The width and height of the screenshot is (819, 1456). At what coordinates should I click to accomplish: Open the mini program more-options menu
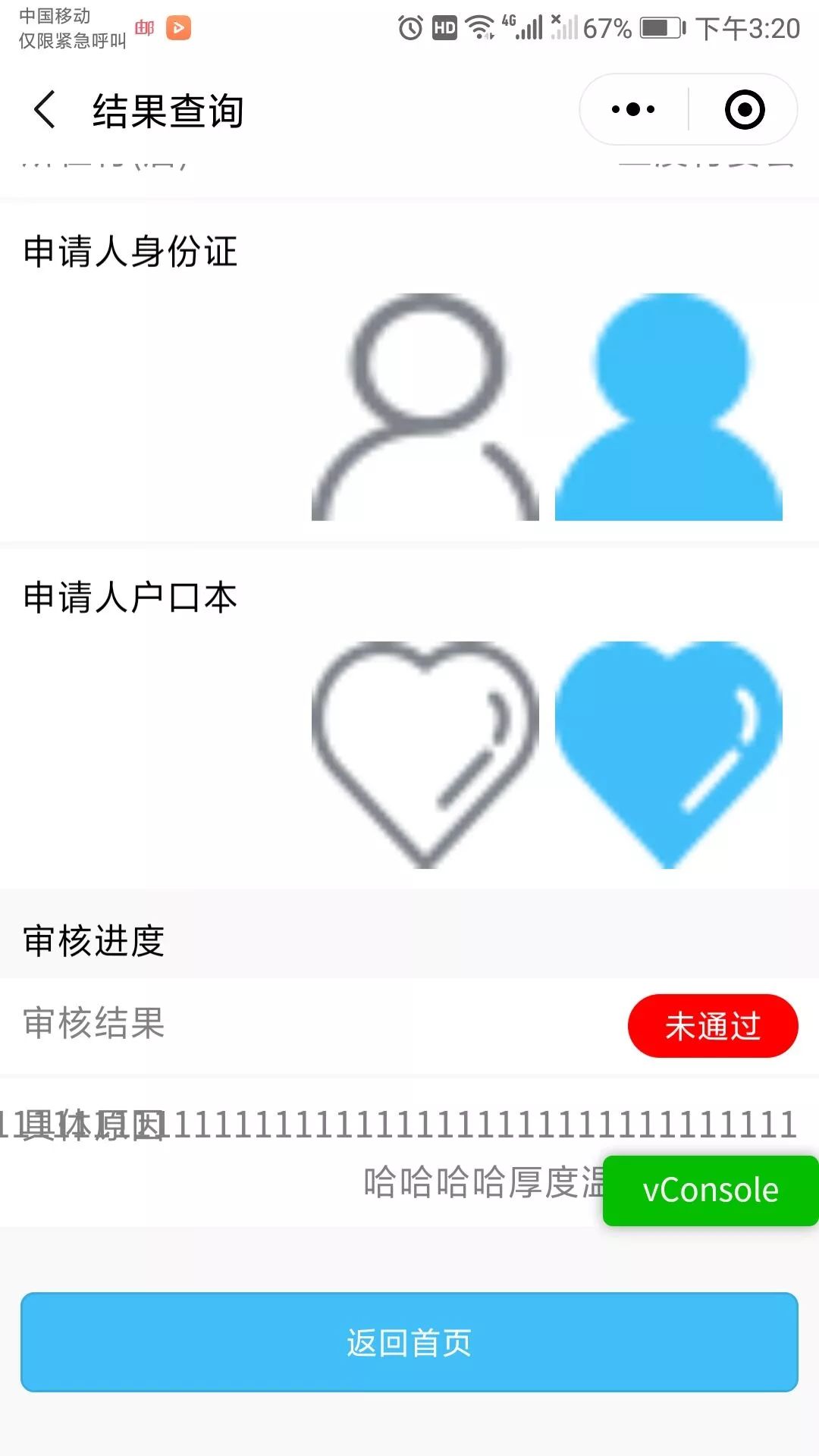tap(633, 110)
